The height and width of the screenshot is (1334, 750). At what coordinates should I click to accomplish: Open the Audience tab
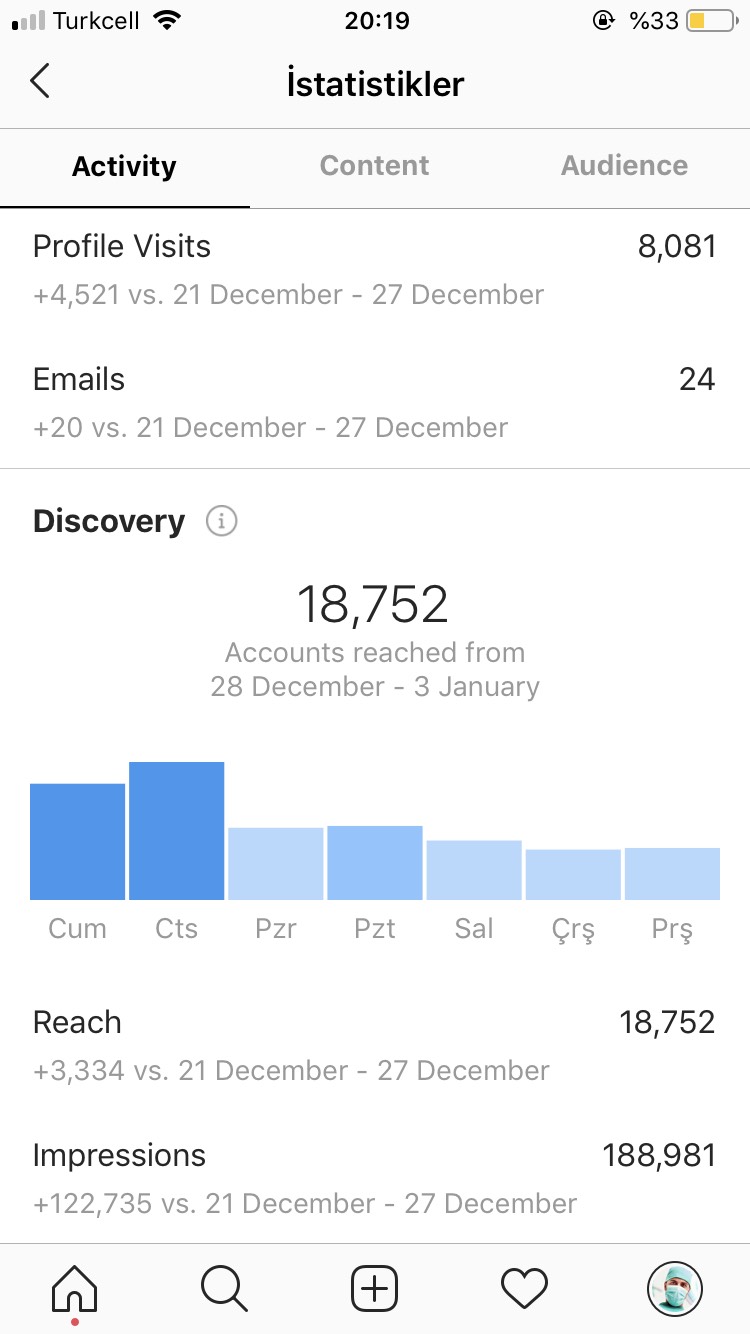click(624, 166)
